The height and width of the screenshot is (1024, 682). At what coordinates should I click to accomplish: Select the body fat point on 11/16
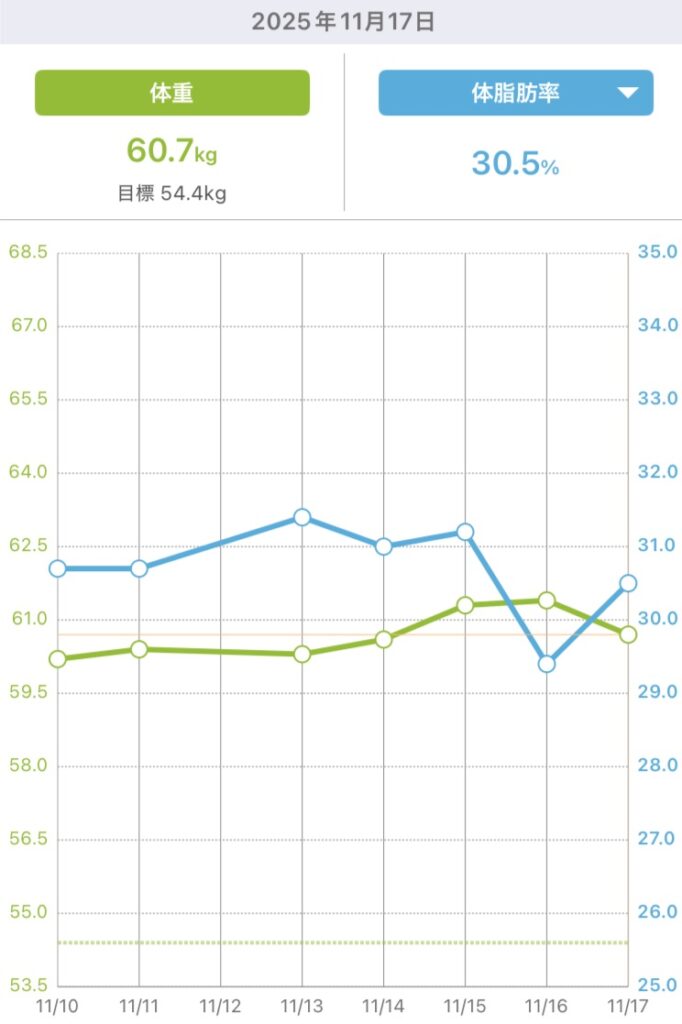tap(546, 663)
